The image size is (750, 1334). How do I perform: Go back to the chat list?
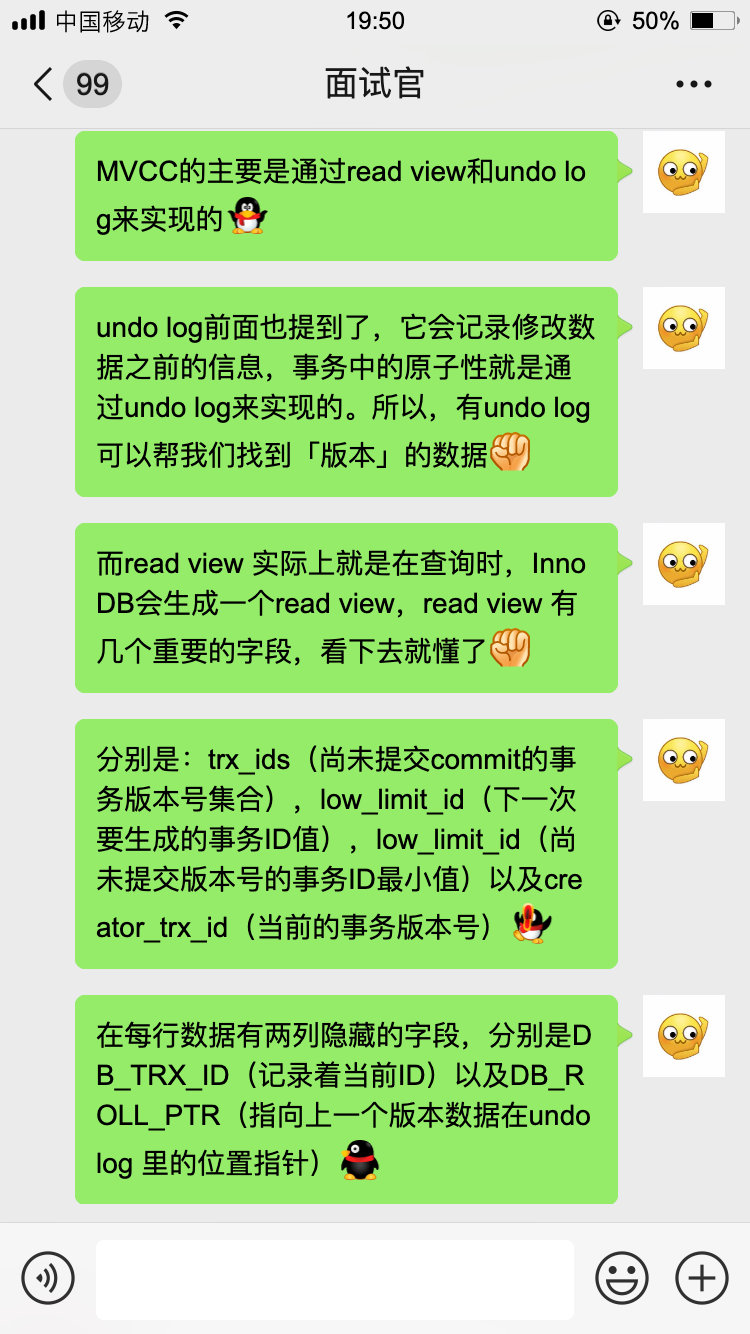[44, 84]
